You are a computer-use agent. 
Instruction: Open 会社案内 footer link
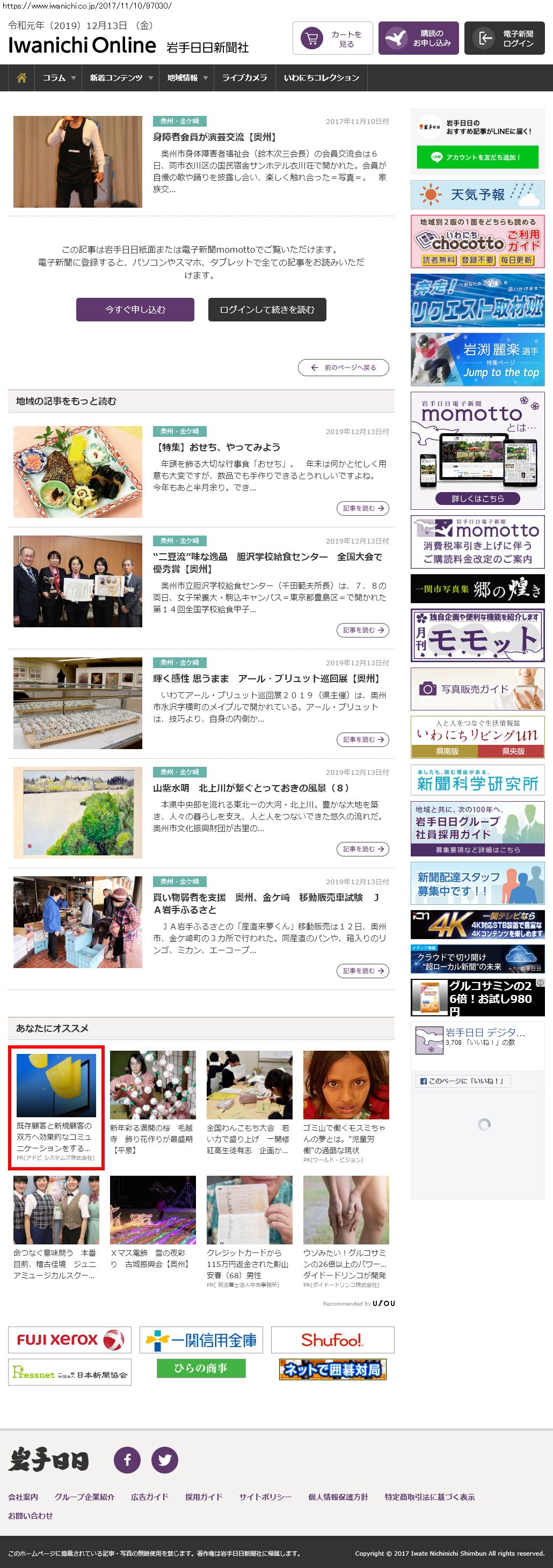23,1497
